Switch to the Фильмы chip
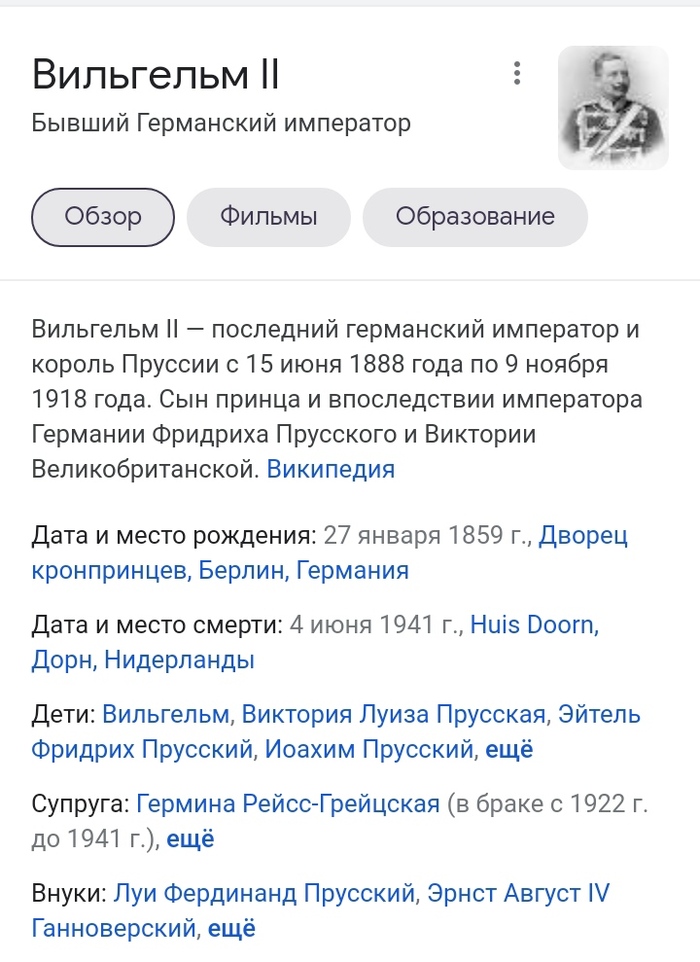Image resolution: width=700 pixels, height=962 pixels. (268, 217)
